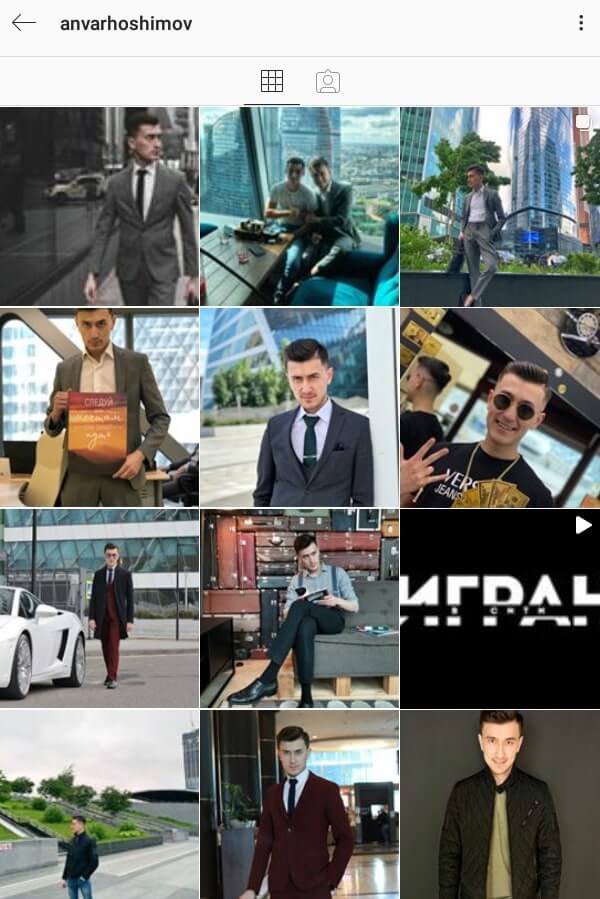Play the black video post with white letters
Screen dimensions: 600x899
coord(499,608)
